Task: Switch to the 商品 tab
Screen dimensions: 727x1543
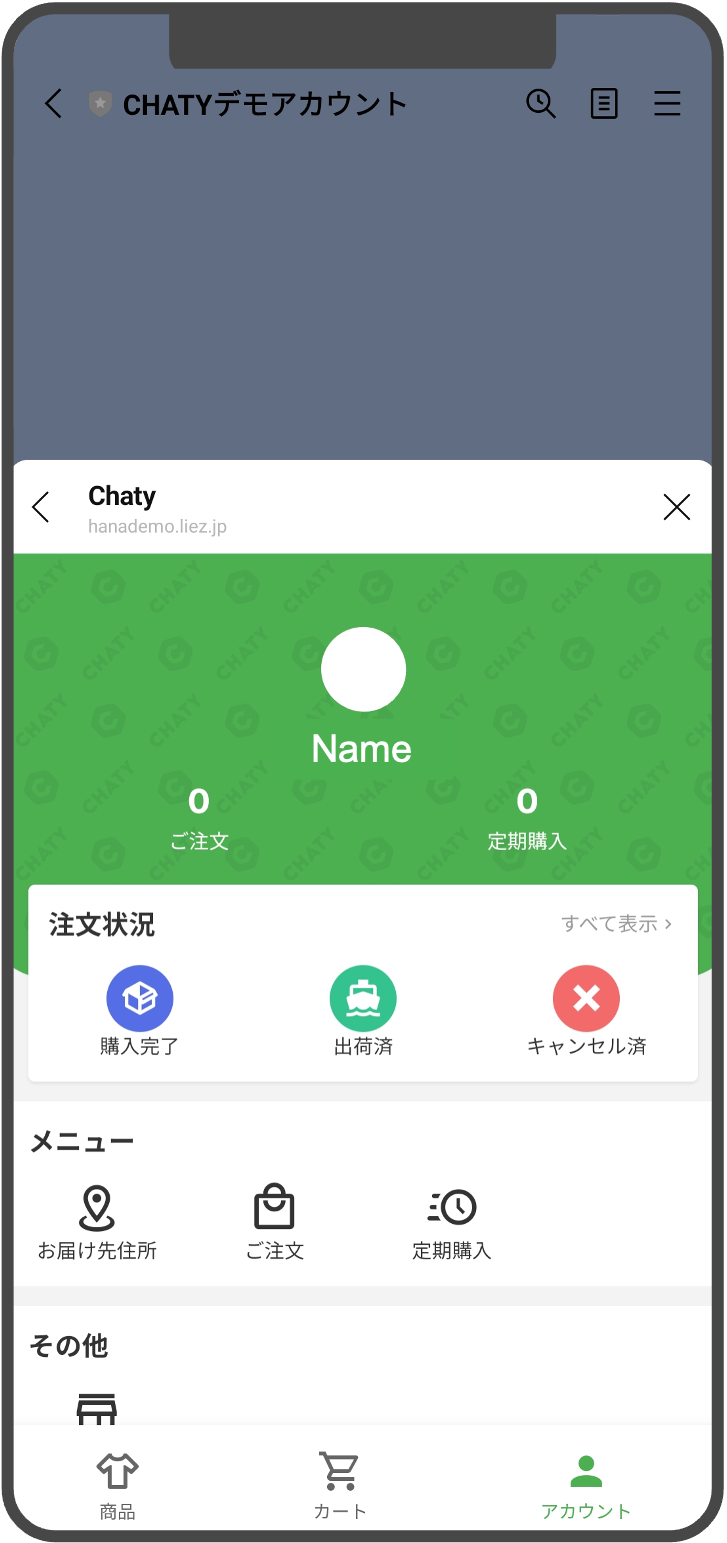Action: coord(117,1486)
